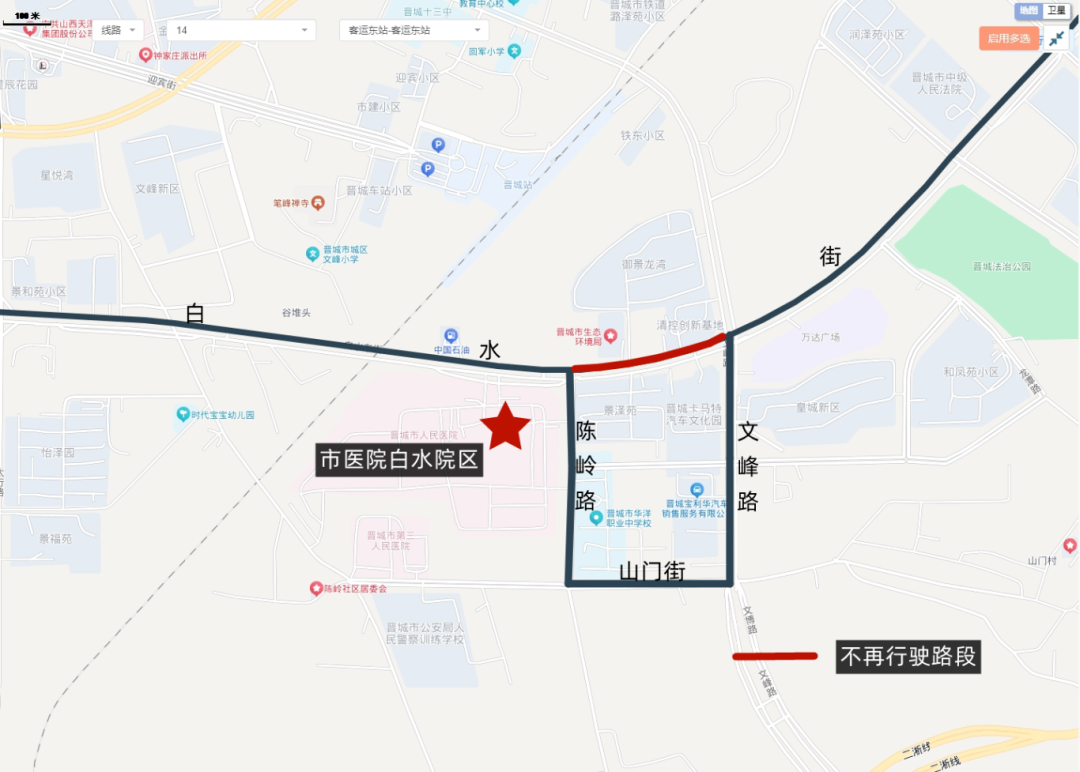
Task: Switch to the 地图 map view
Action: [1028, 11]
